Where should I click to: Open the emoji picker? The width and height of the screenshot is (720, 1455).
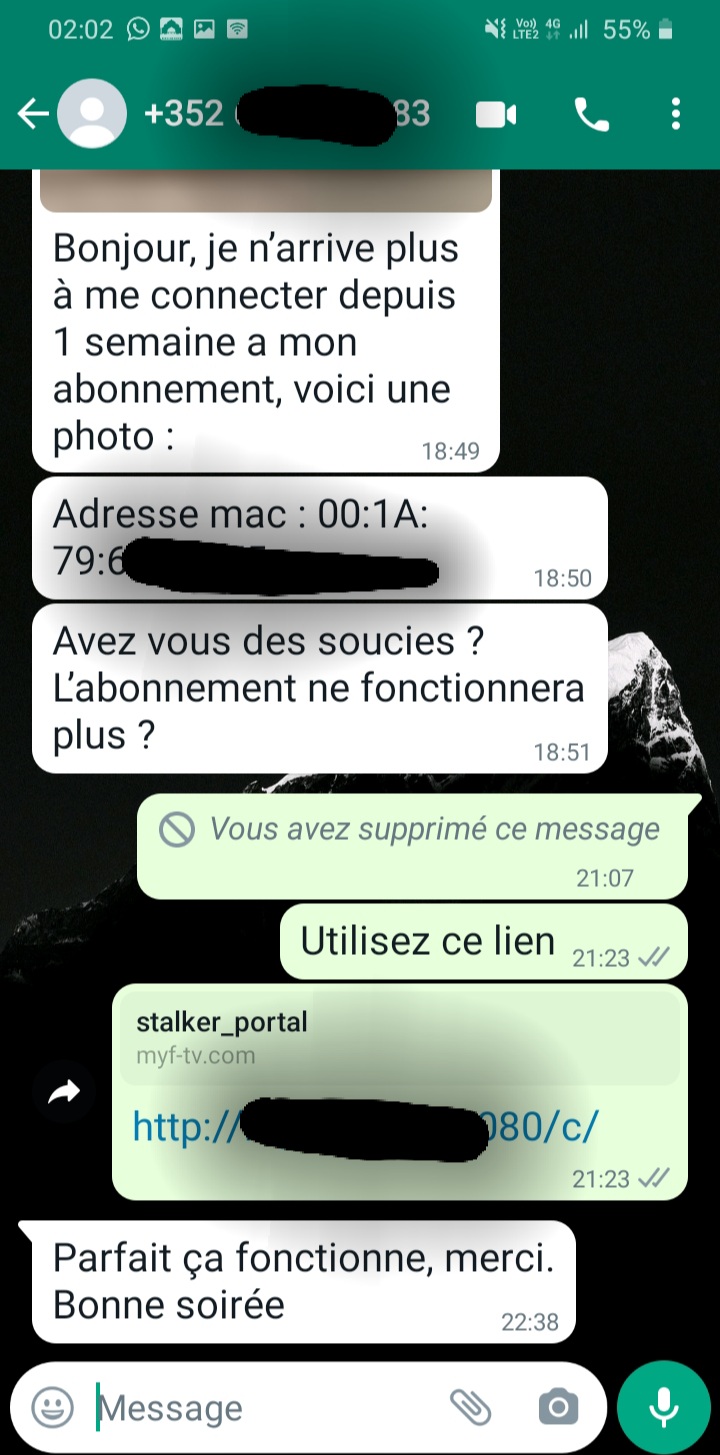click(52, 1408)
